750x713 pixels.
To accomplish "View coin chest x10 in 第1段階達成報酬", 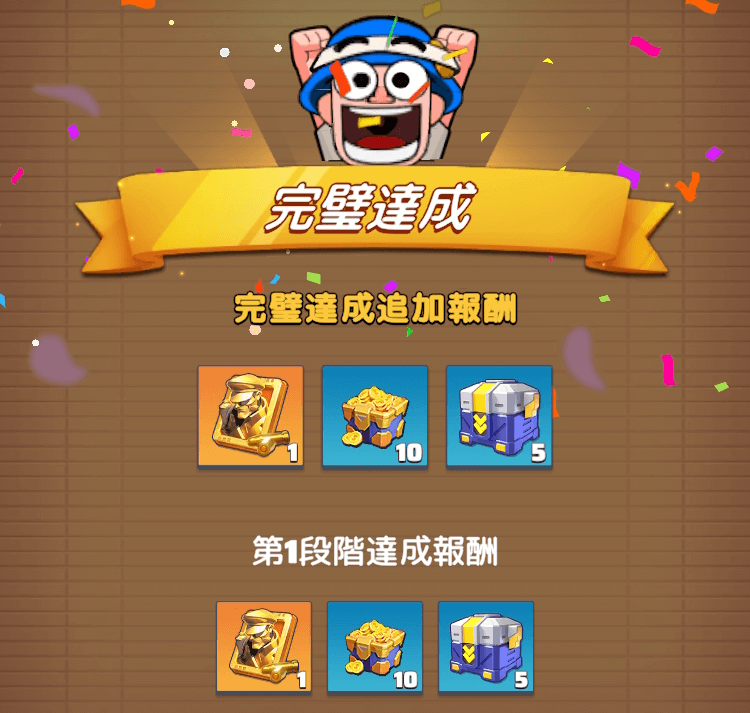I will (x=375, y=647).
